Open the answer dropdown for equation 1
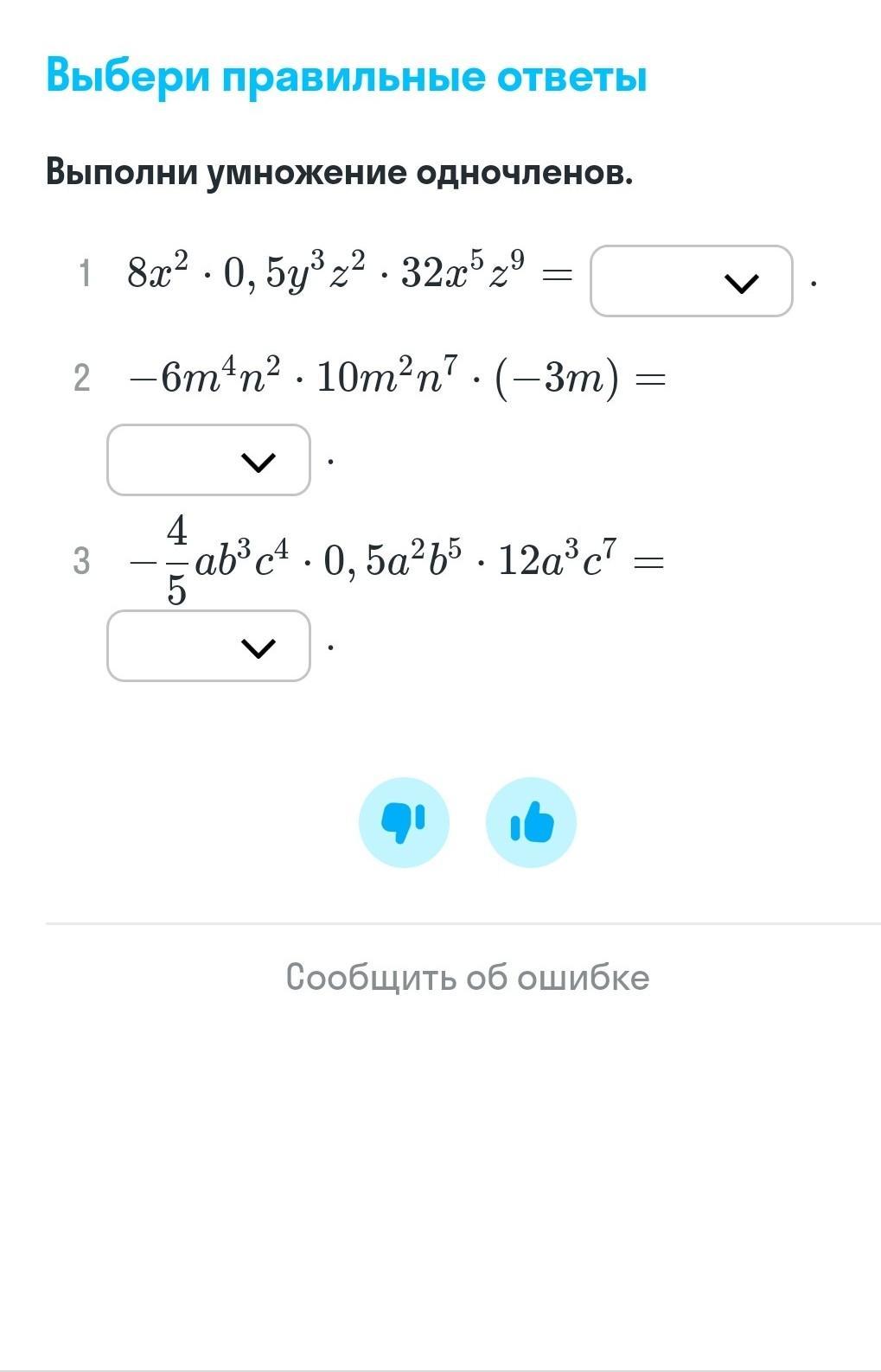This screenshot has height=1372, width=881. (x=691, y=282)
